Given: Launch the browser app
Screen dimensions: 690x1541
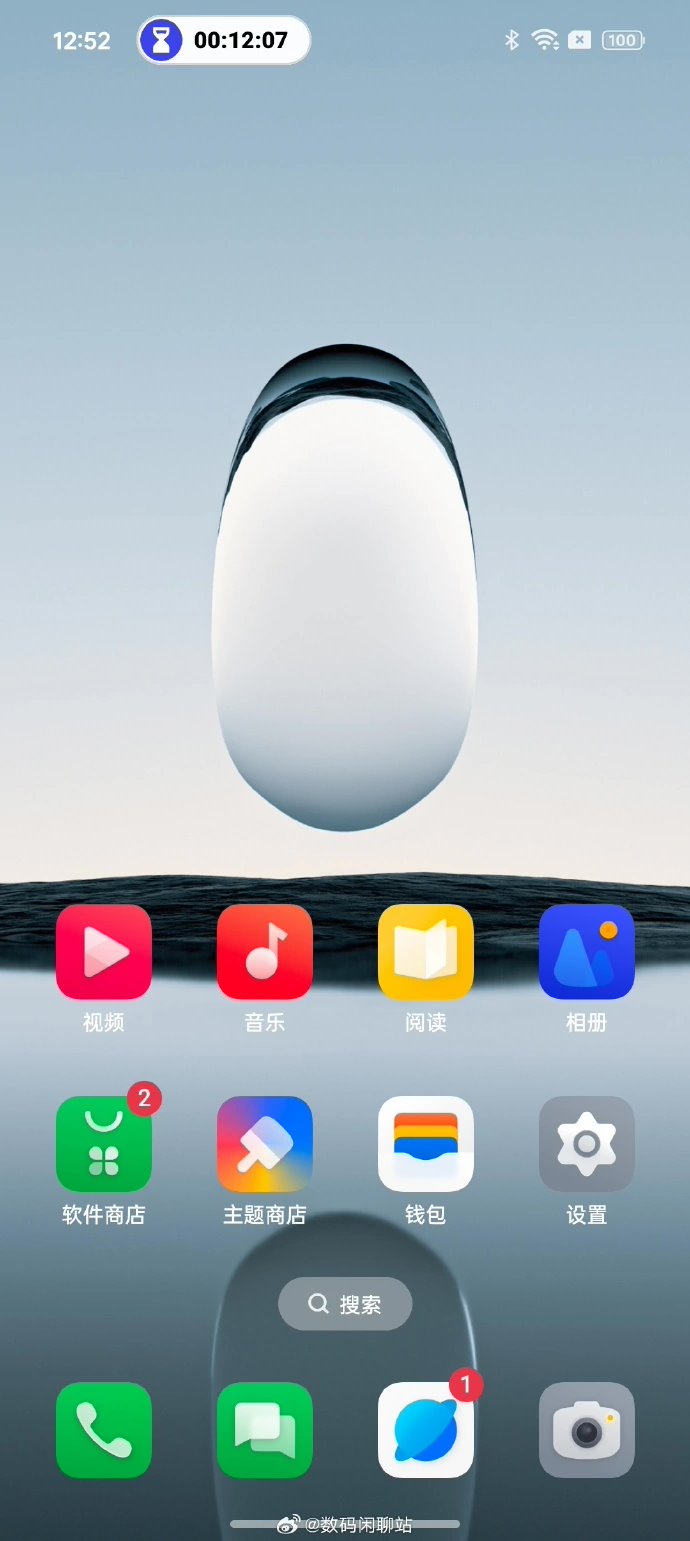Looking at the screenshot, I should (426, 1430).
